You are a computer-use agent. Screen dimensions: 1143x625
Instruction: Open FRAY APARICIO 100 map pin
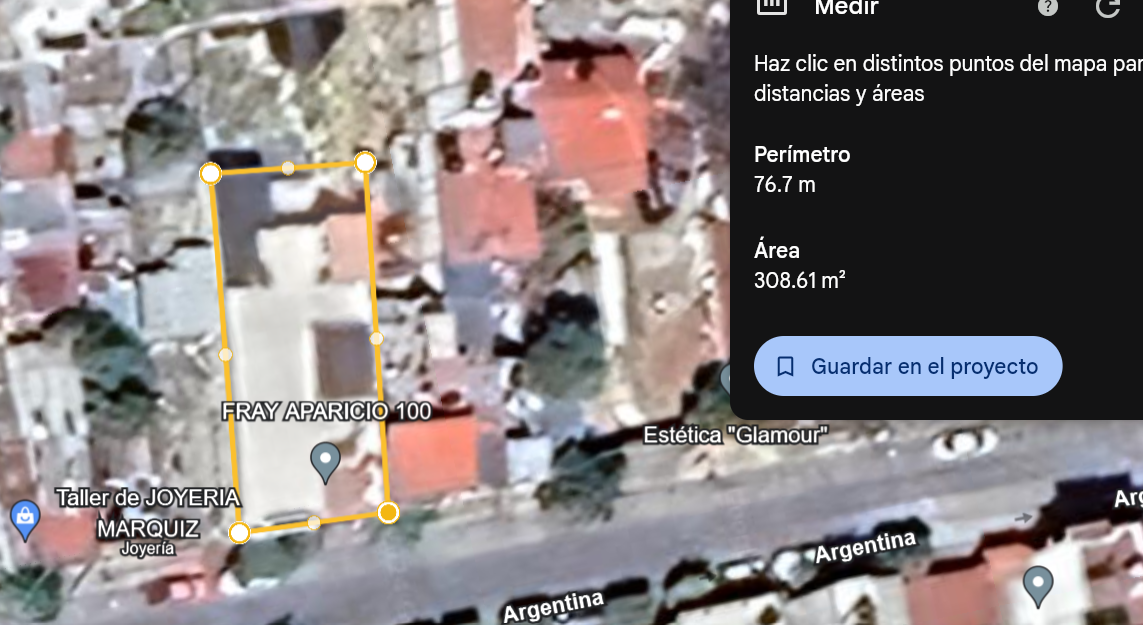325,461
